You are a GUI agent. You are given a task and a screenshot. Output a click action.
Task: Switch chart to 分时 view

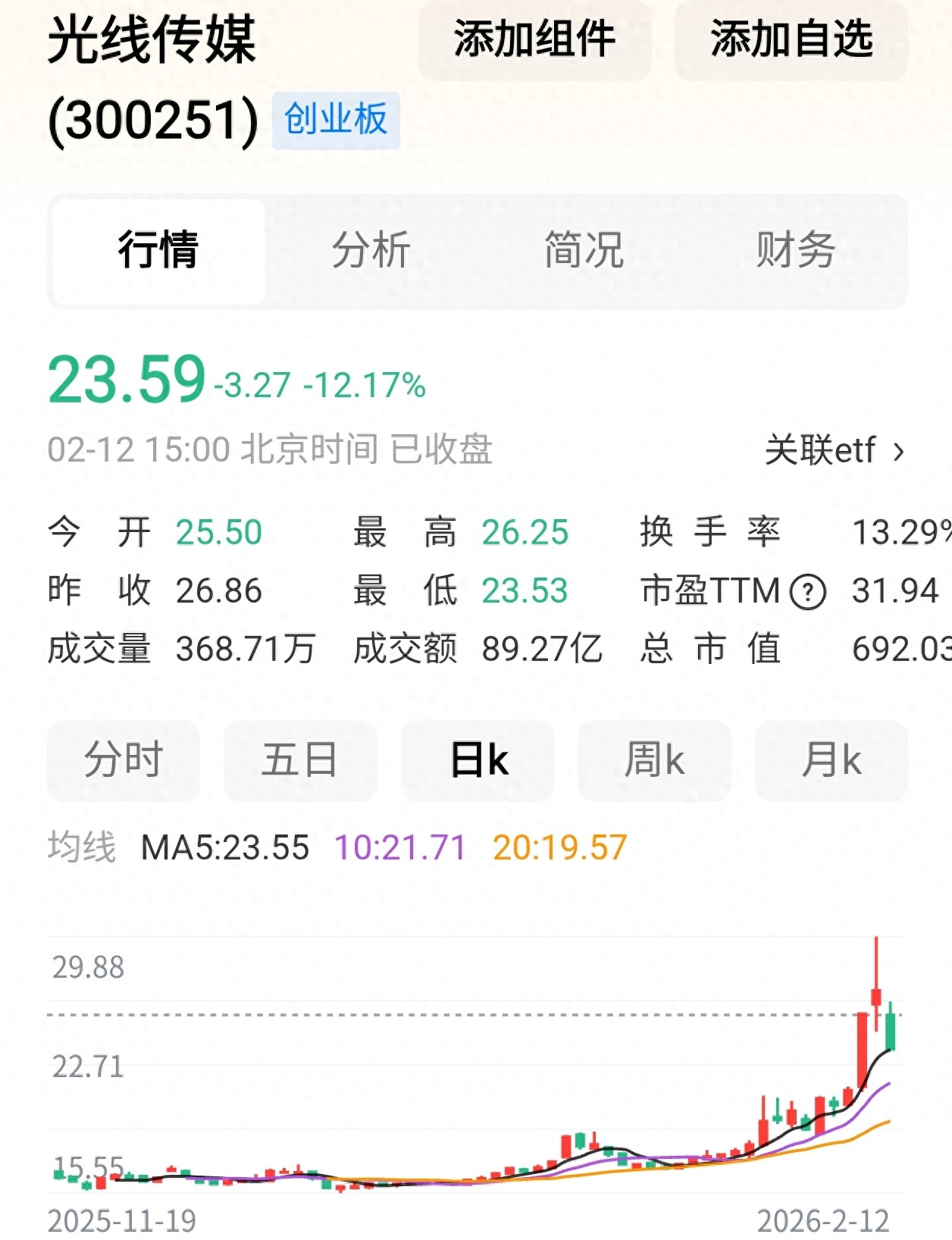tap(124, 760)
